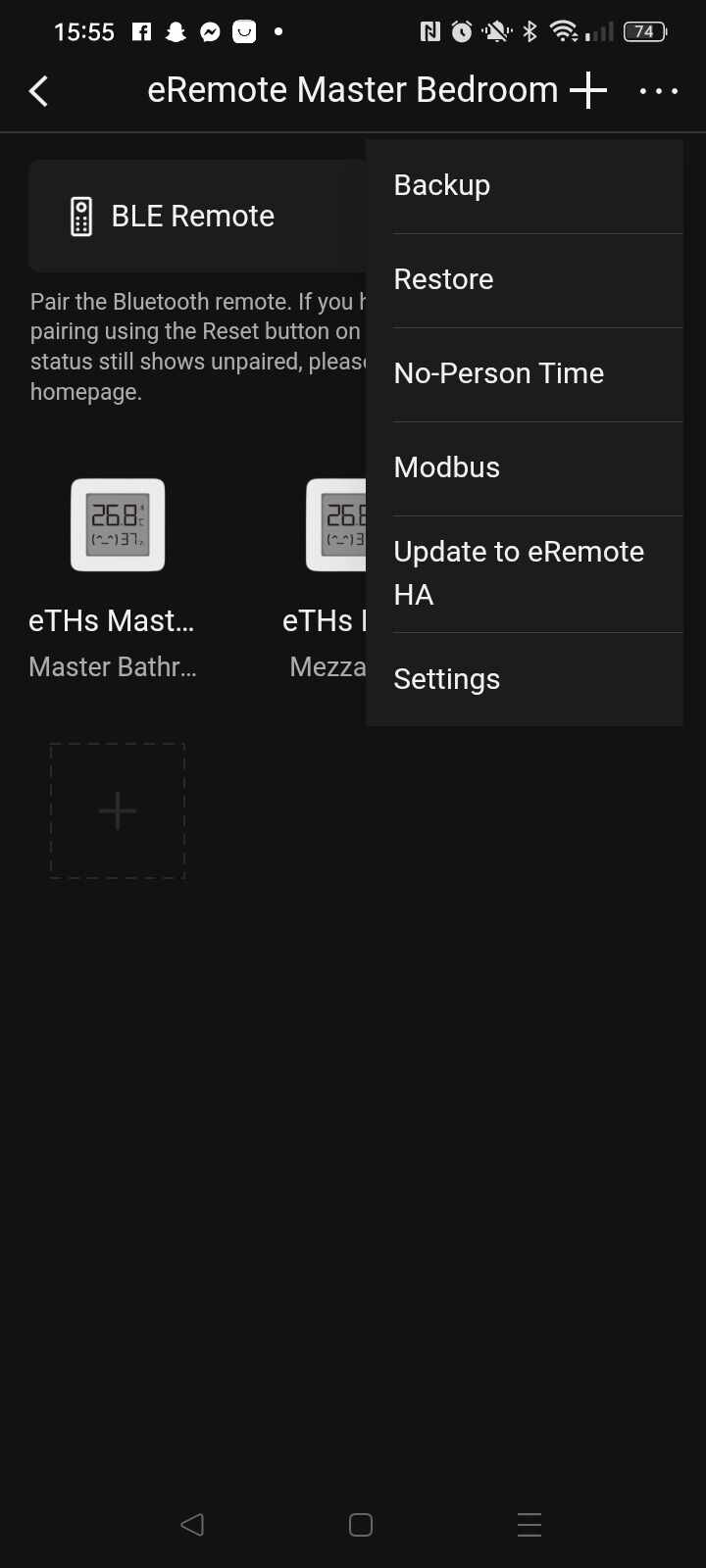Screen dimensions: 706x1568
Task: Tap the plus icon in the header
Action: click(x=588, y=91)
